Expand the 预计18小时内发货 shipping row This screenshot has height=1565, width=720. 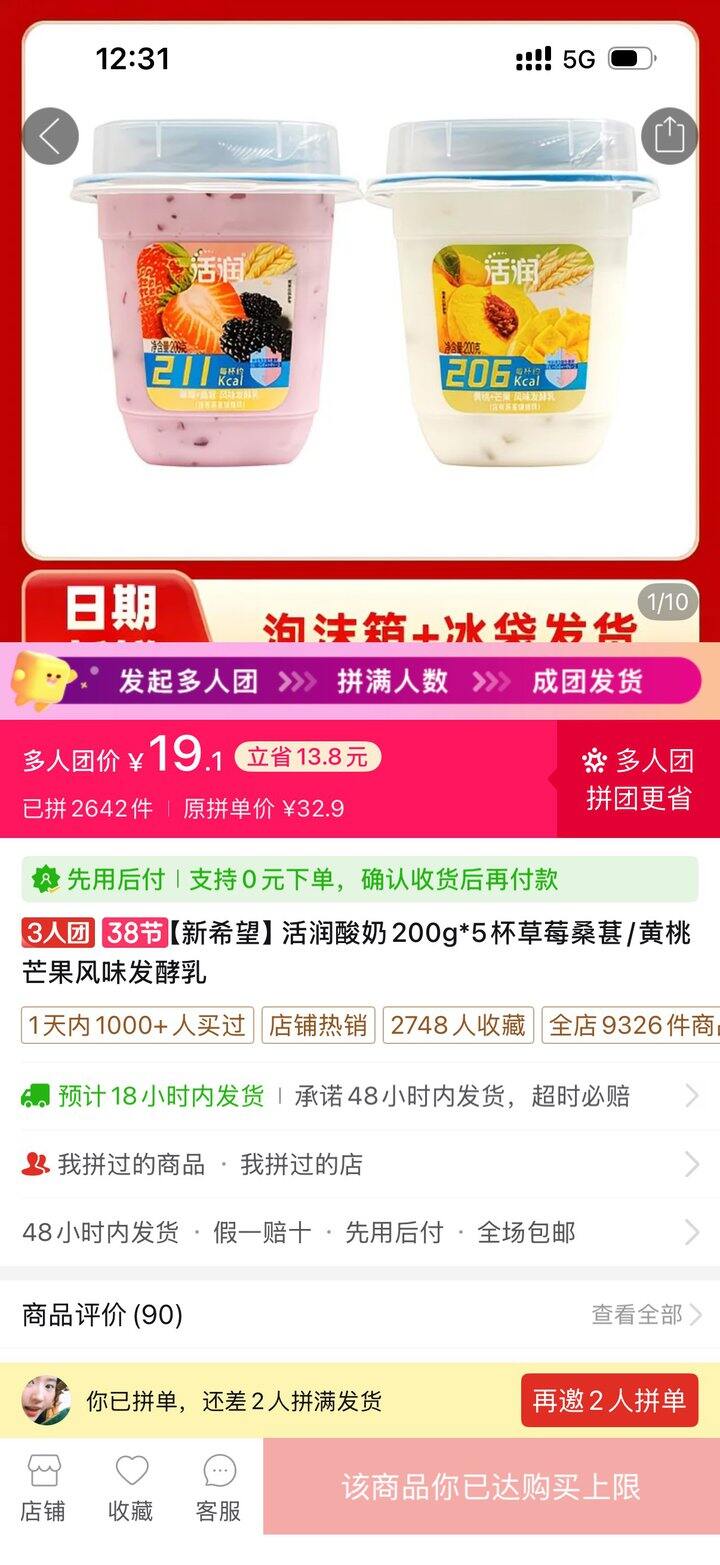tap(360, 1095)
